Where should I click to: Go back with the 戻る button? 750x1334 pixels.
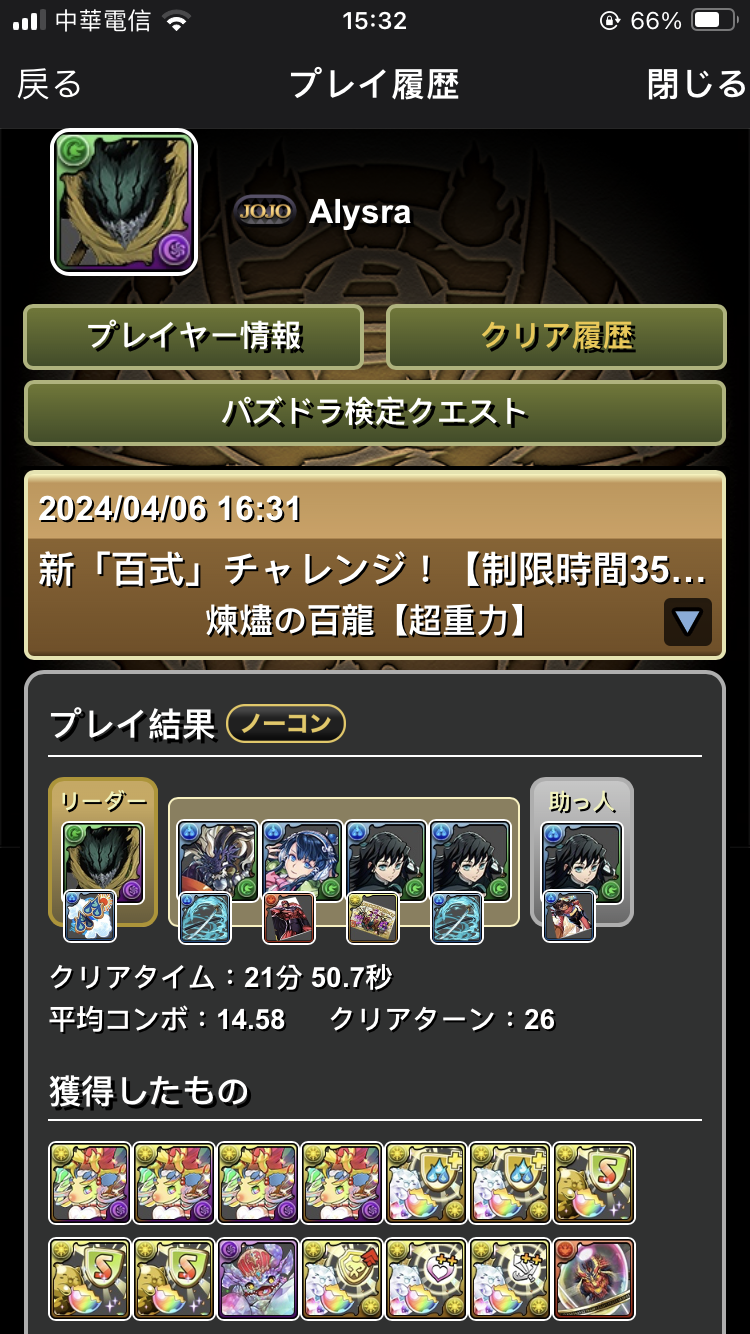point(50,85)
